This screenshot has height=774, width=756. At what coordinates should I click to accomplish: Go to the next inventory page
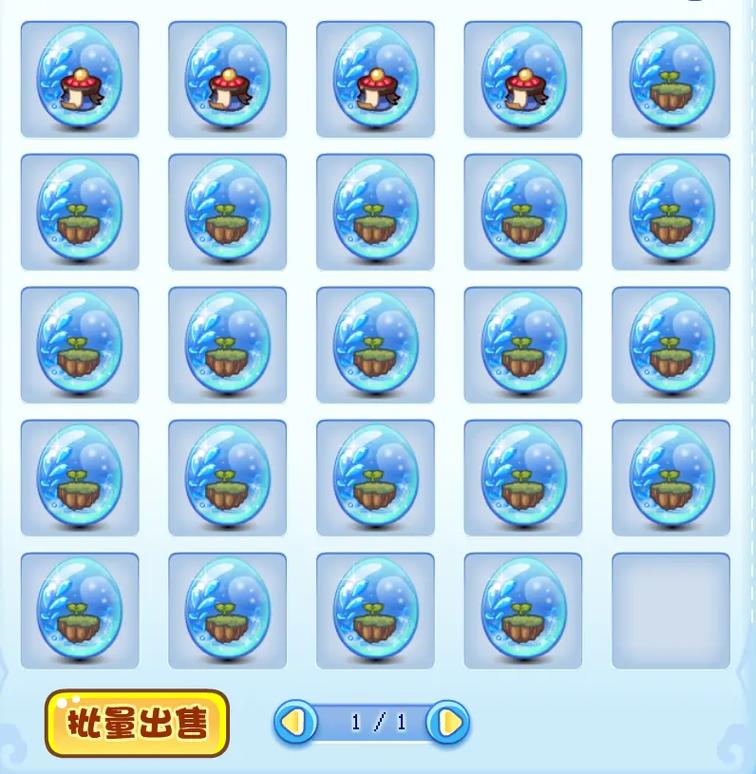click(x=448, y=722)
